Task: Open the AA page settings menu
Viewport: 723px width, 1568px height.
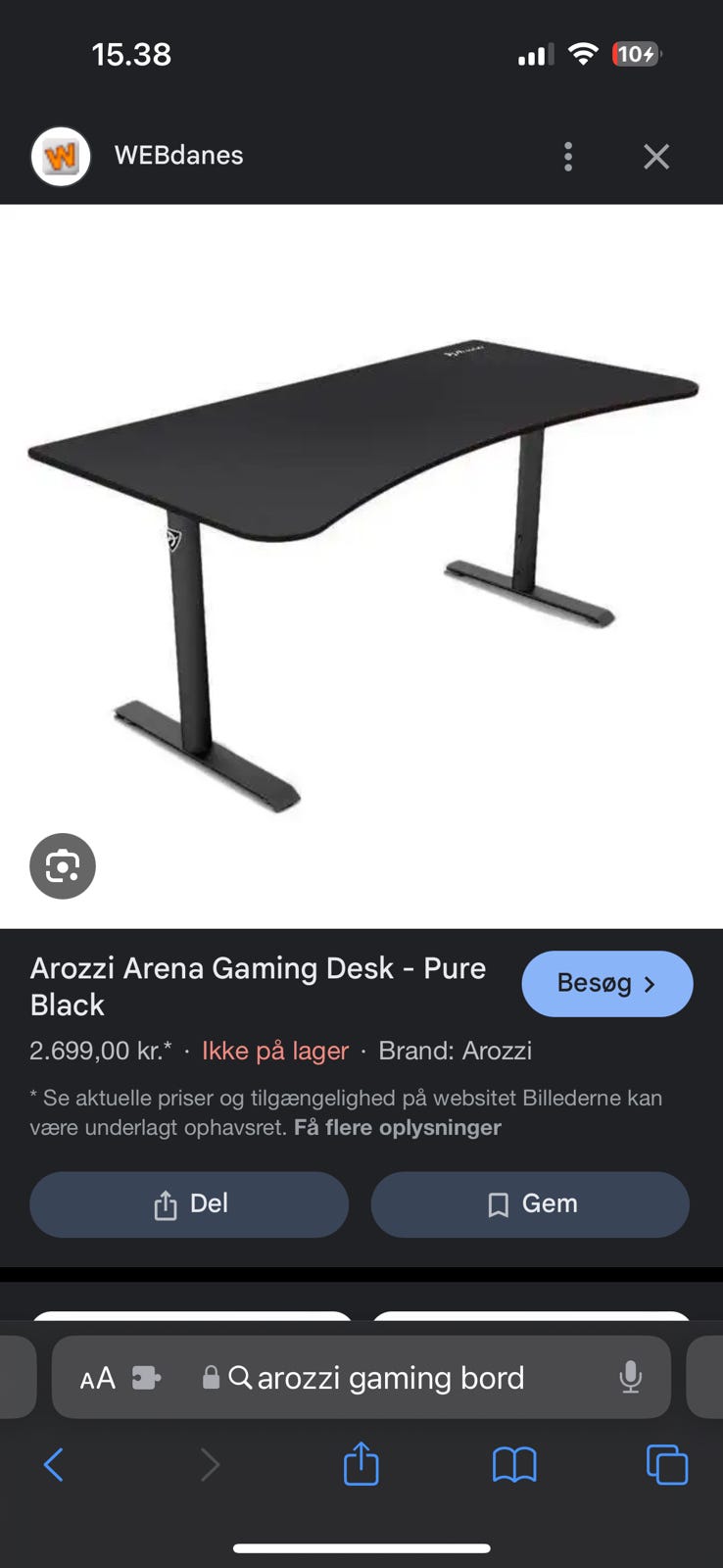Action: click(x=98, y=1378)
